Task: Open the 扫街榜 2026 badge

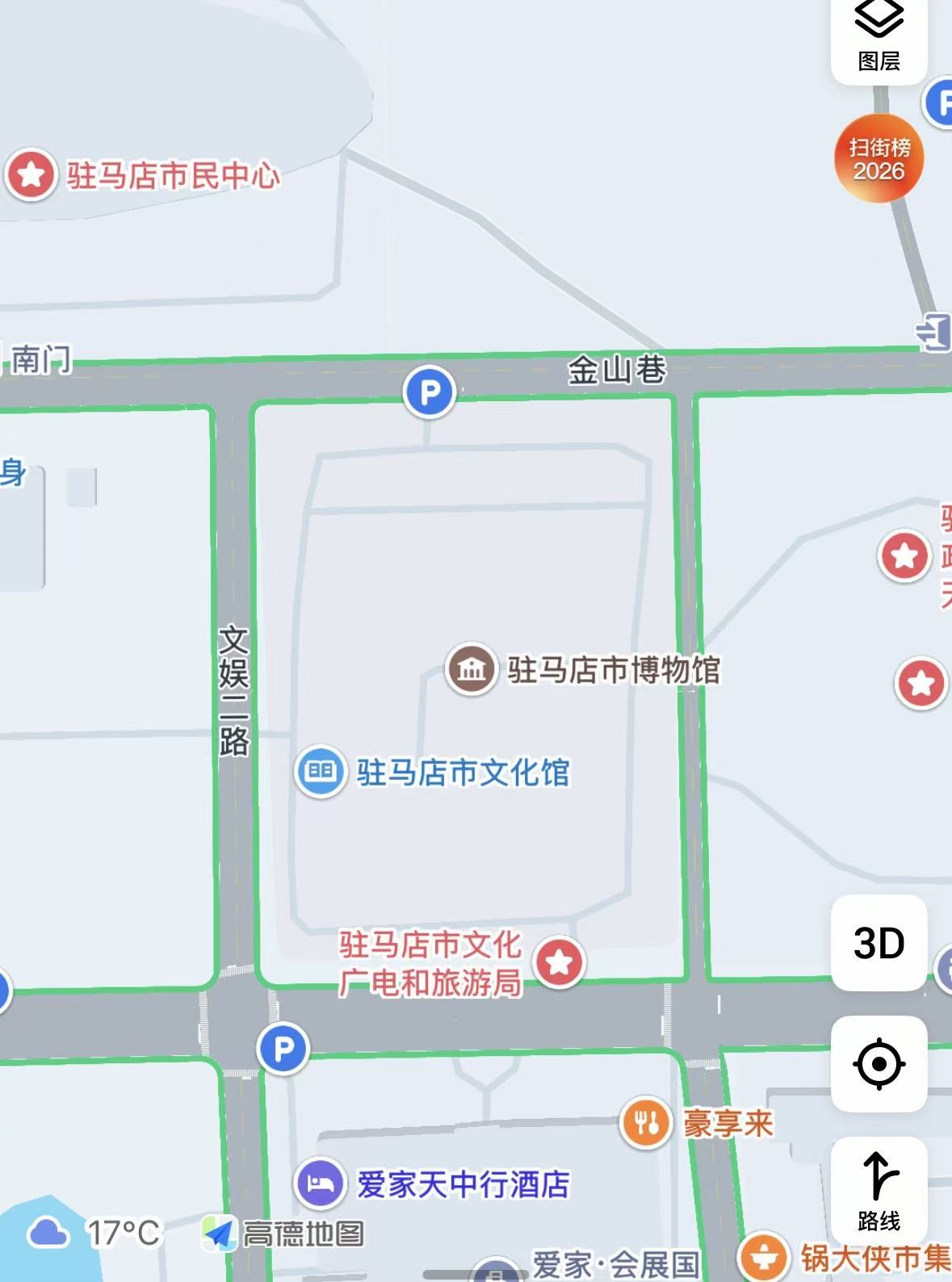Action: (x=879, y=158)
